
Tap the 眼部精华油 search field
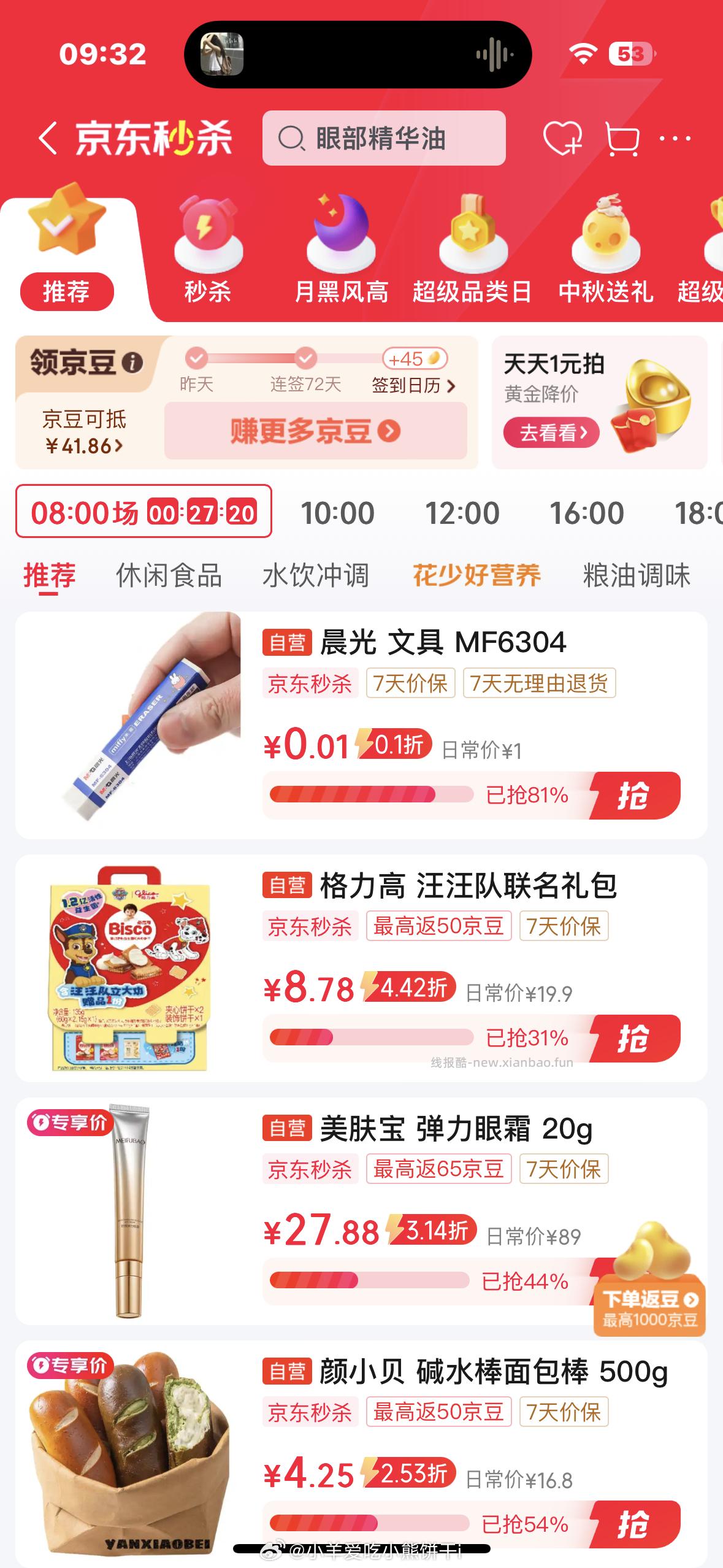pos(384,139)
